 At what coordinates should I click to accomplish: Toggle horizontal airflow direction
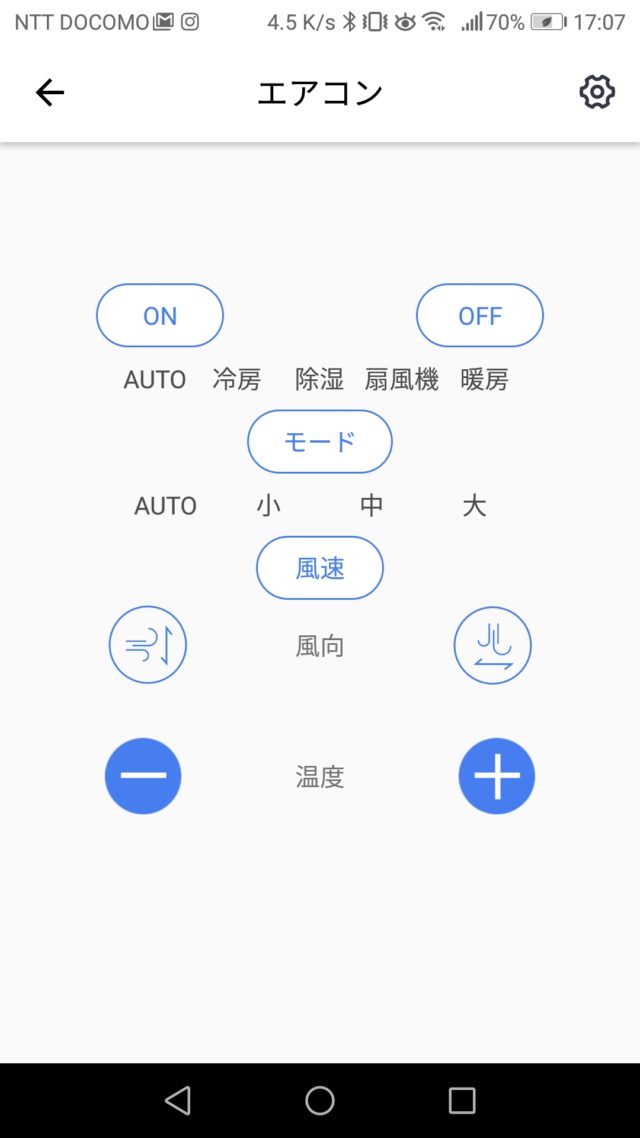pos(493,645)
